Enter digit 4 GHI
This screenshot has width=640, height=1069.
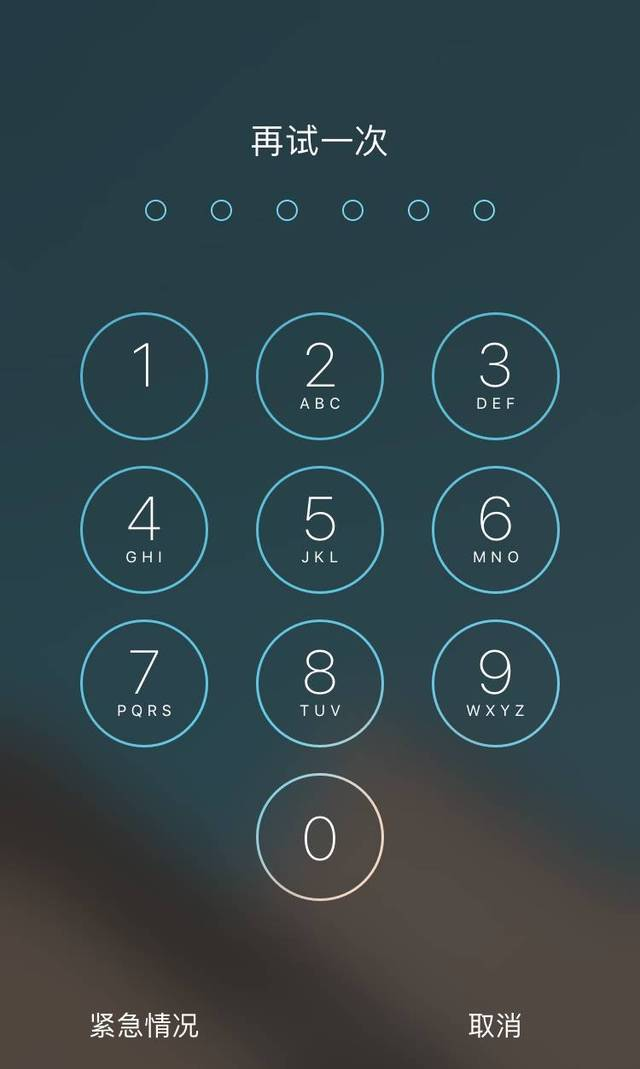click(144, 529)
